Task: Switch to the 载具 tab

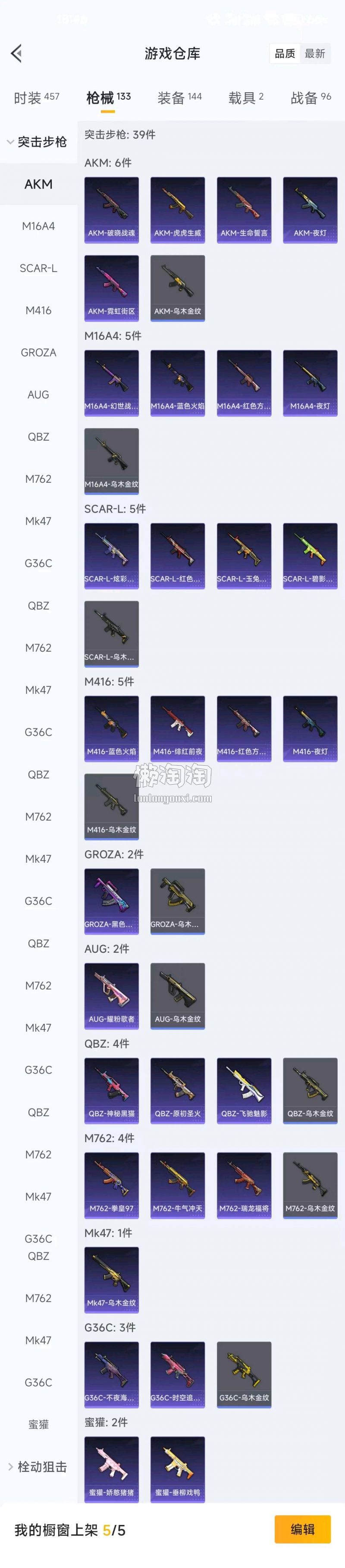Action: tap(245, 97)
